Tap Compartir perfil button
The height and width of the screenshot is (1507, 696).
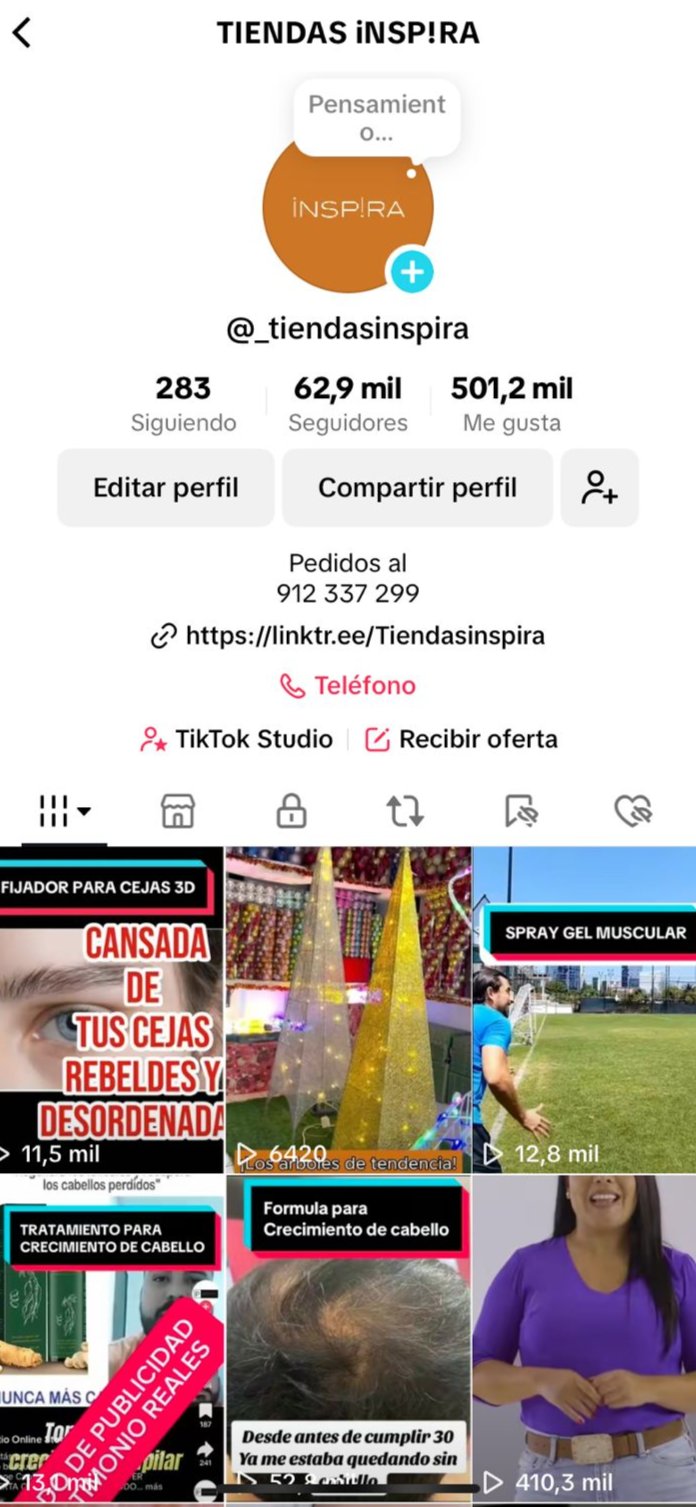[417, 488]
